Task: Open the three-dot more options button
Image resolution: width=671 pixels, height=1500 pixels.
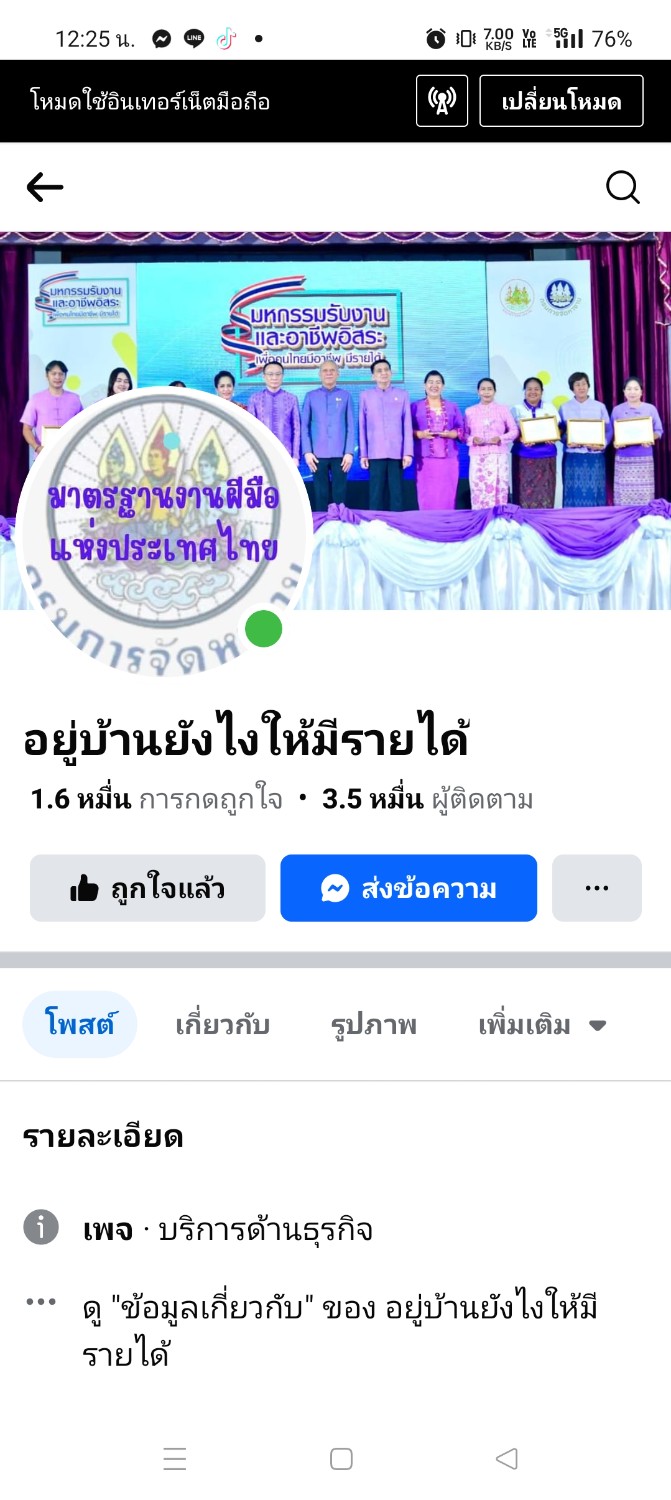Action: pos(597,888)
